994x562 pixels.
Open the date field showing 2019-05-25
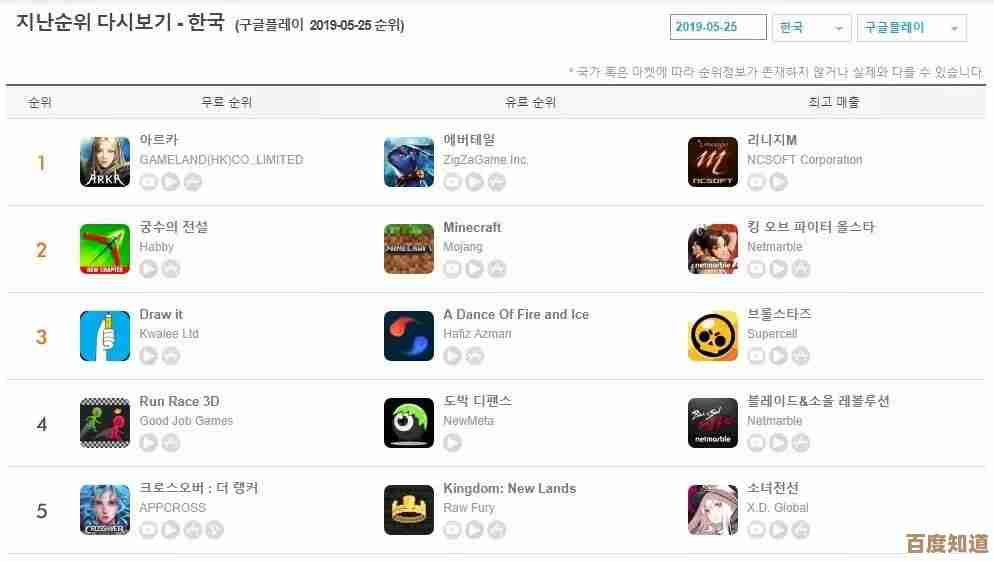(x=717, y=27)
